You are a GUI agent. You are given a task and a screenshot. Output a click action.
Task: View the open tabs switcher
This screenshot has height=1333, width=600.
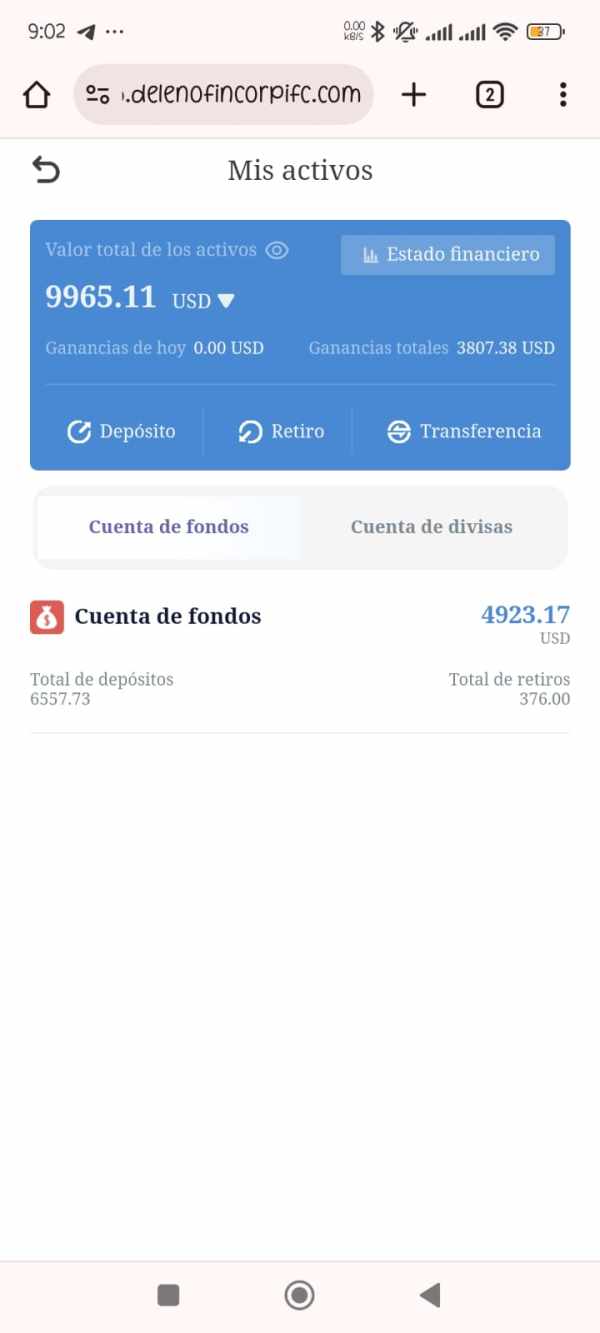489,95
